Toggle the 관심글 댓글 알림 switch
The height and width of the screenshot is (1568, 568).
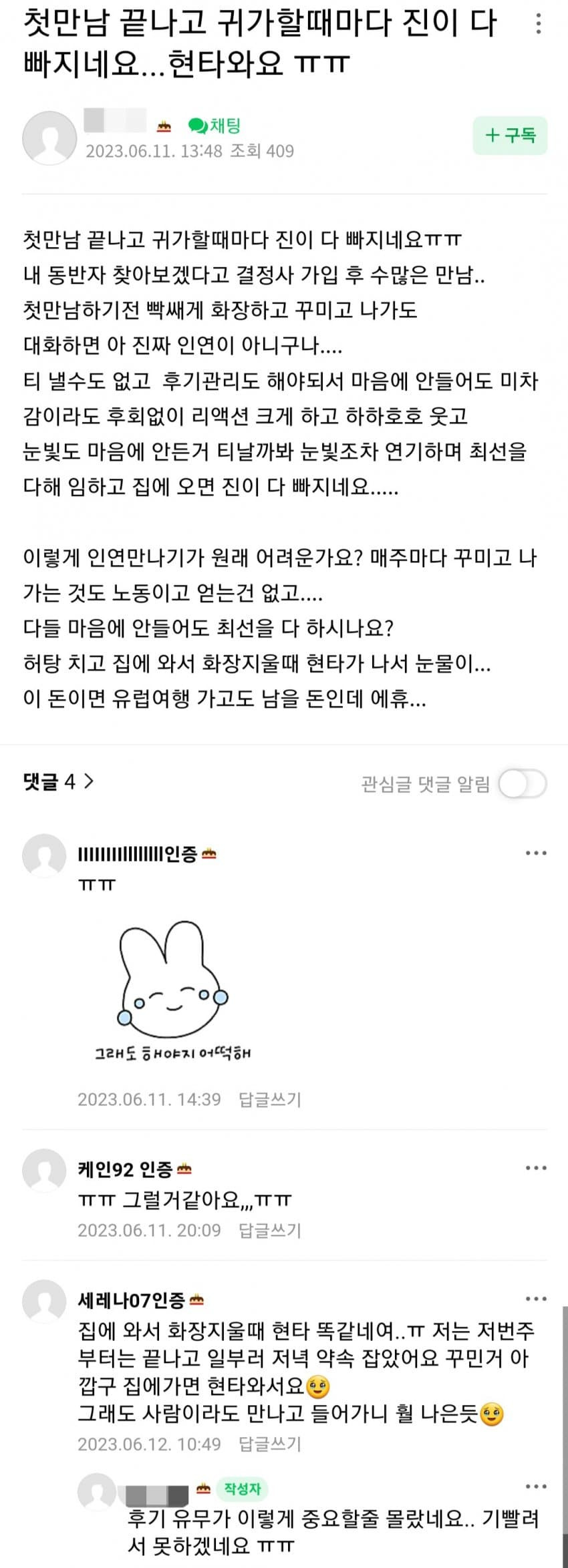(x=523, y=784)
